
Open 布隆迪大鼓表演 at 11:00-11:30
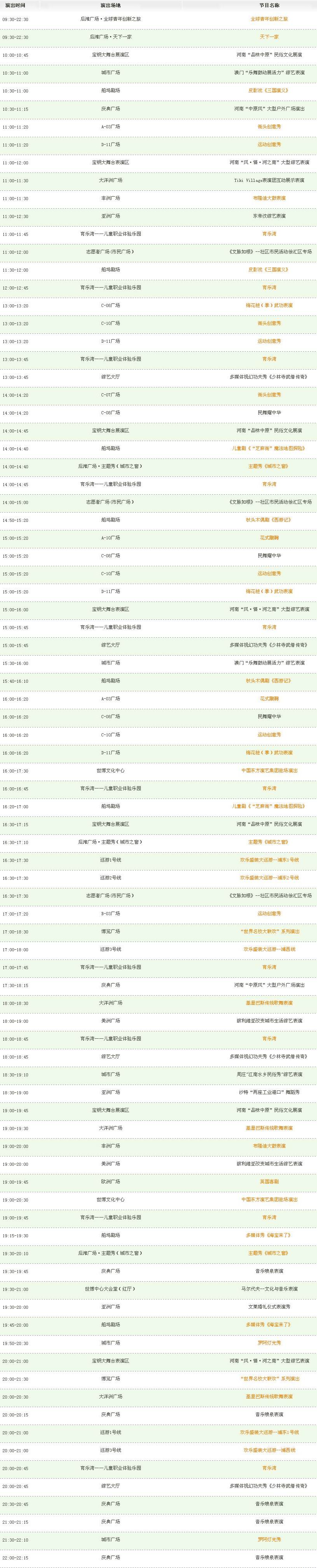269,198
